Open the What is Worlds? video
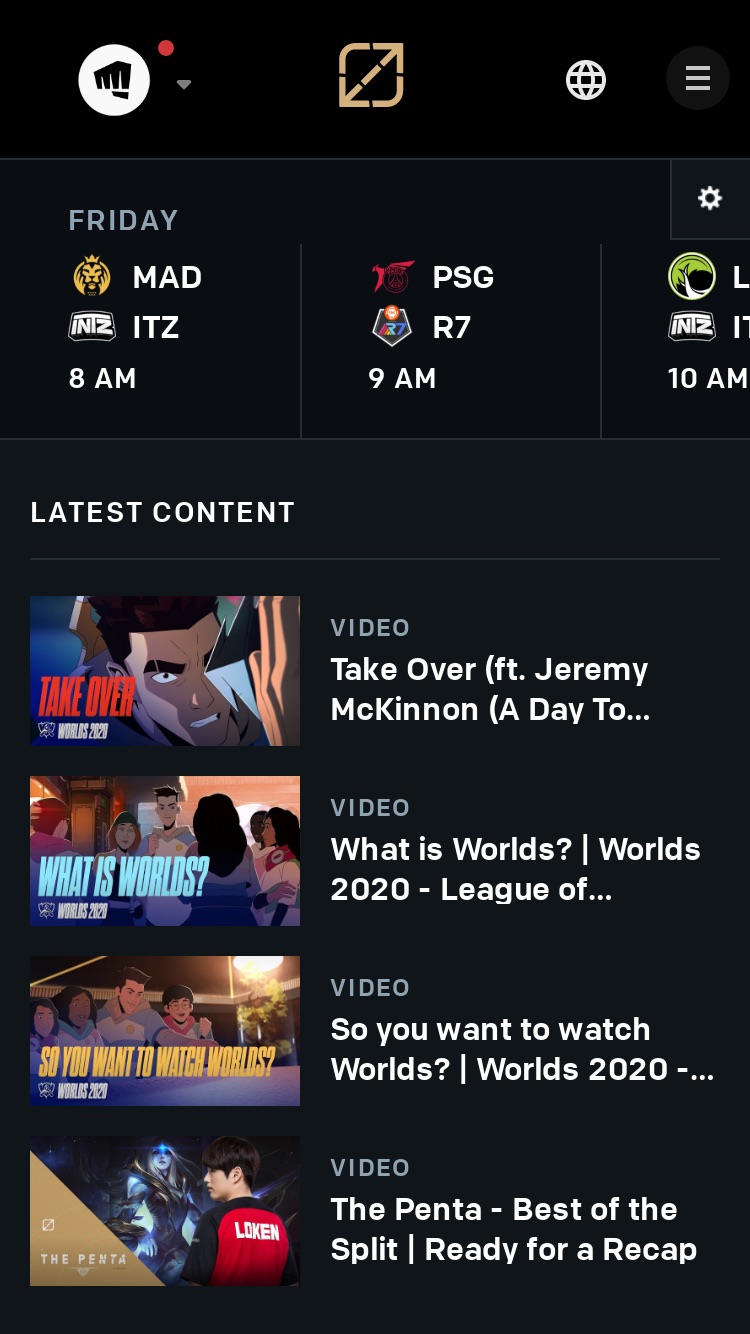The width and height of the screenshot is (750, 1334). (x=375, y=851)
